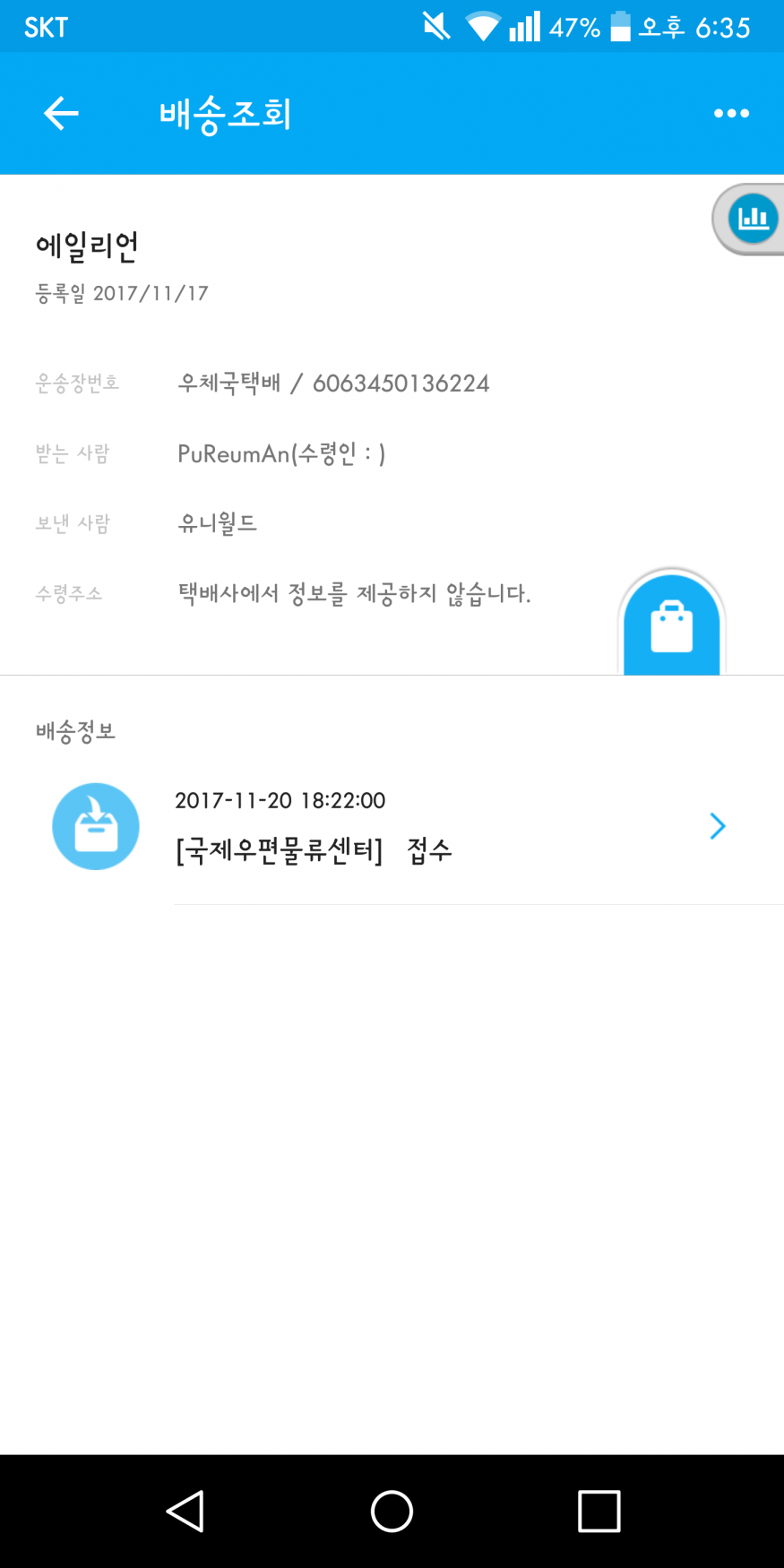
Task: Open the 국제우편물류센터 접수 tracking entry
Action: [x=448, y=826]
